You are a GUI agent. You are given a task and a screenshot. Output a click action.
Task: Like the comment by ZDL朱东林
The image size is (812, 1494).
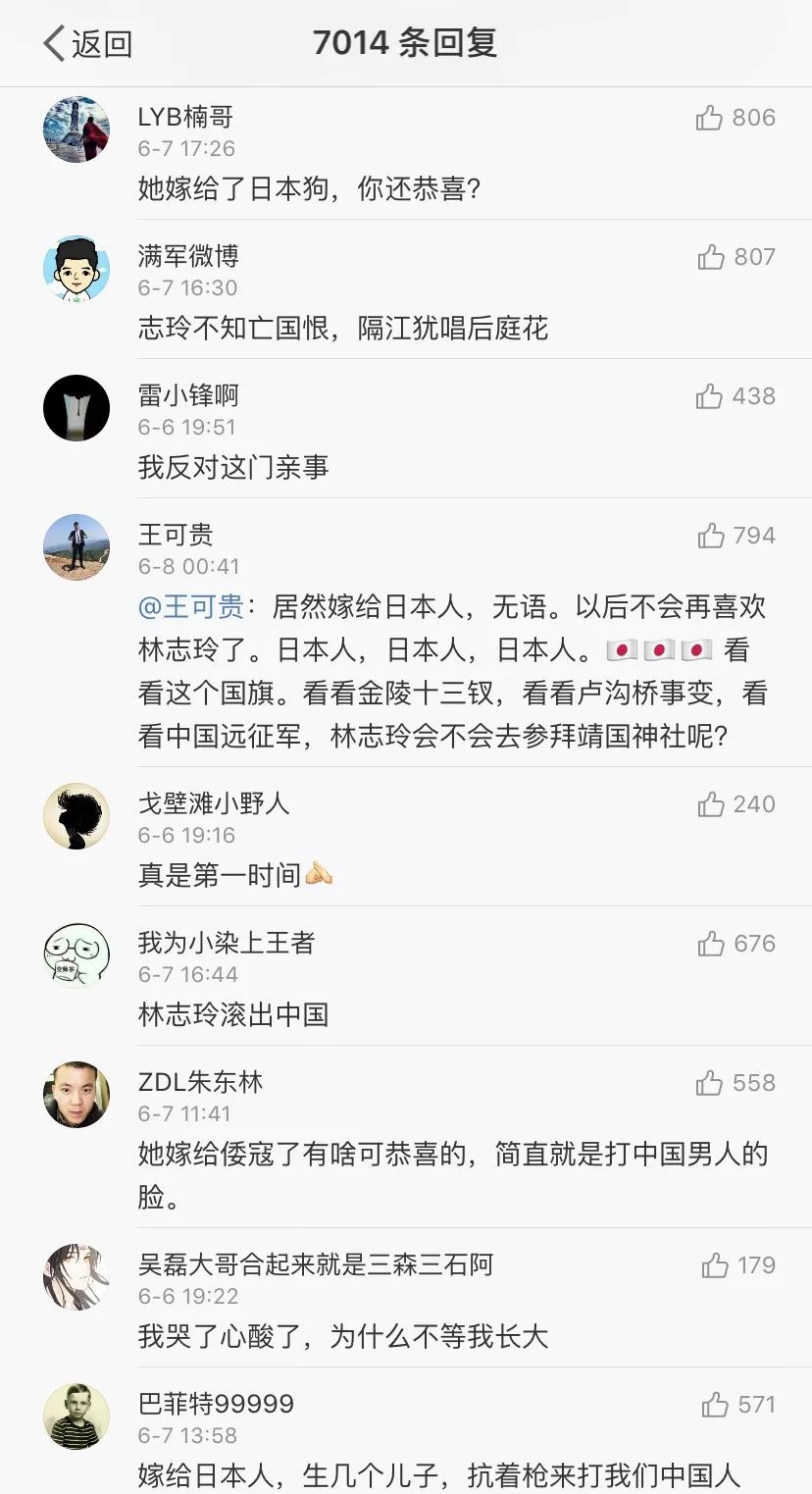[x=709, y=1084]
